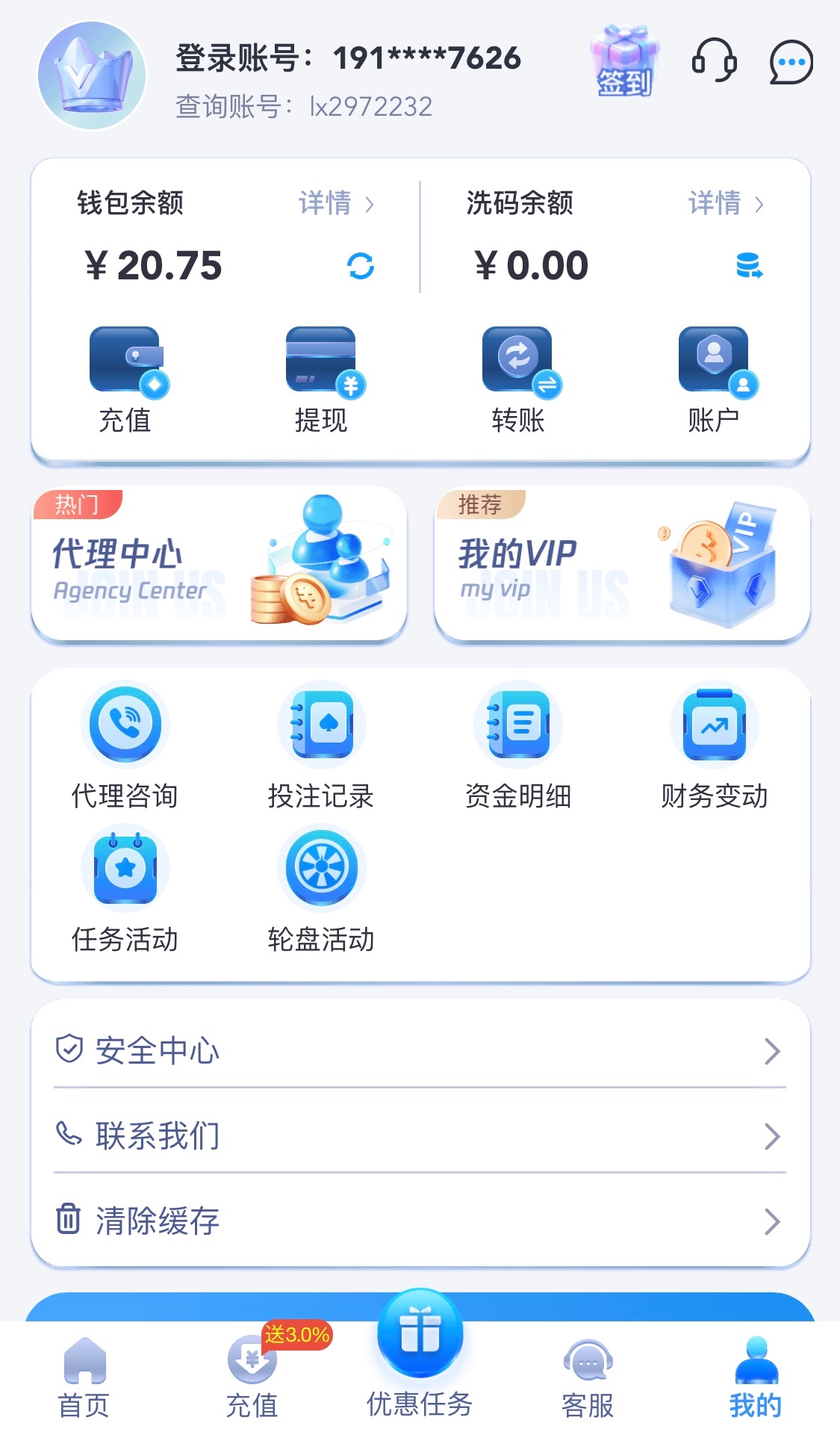Open the messages chat bubble icon
The image size is (840, 1429).
(x=791, y=62)
